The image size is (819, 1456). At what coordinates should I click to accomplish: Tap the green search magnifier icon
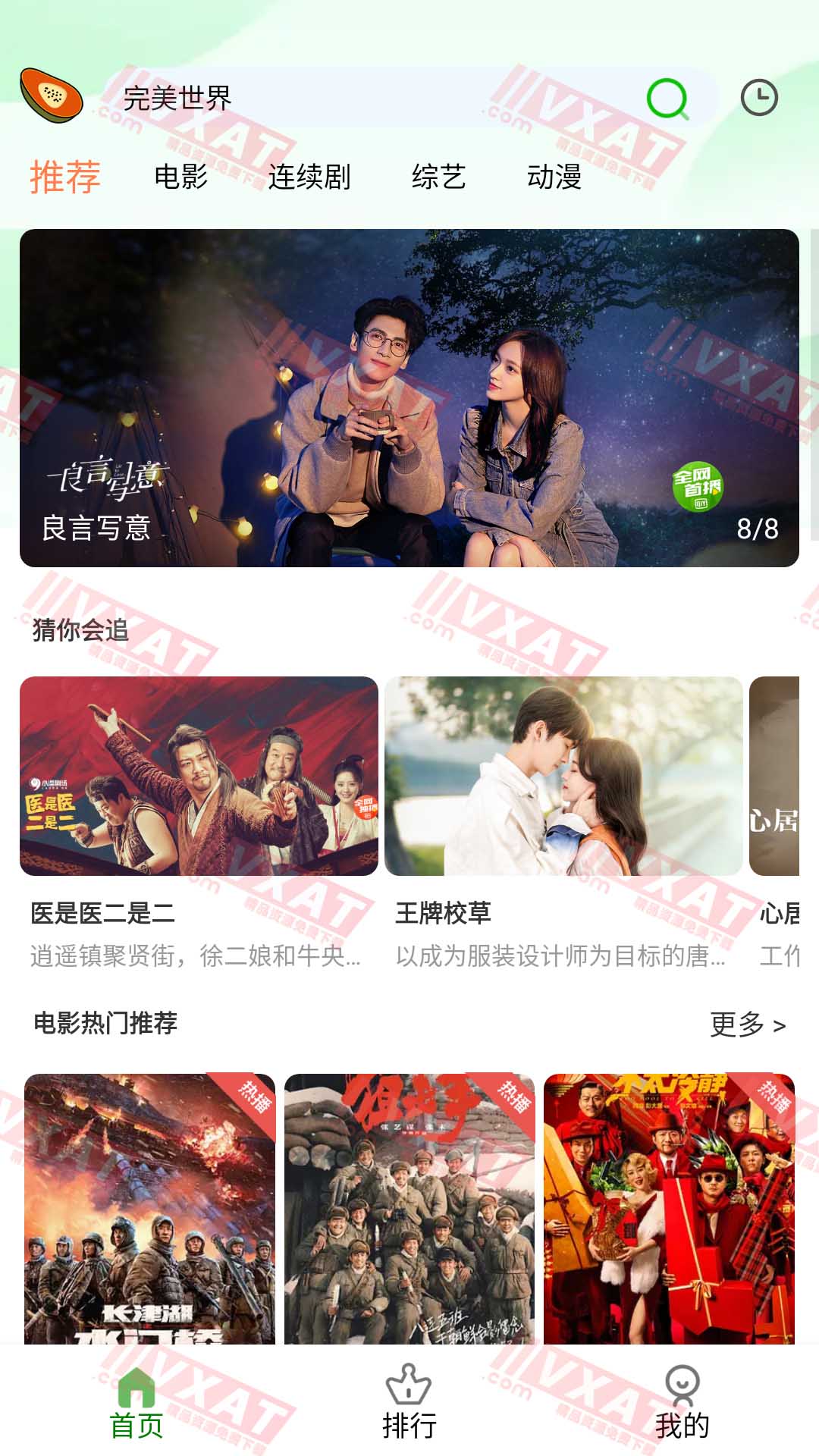click(x=667, y=99)
